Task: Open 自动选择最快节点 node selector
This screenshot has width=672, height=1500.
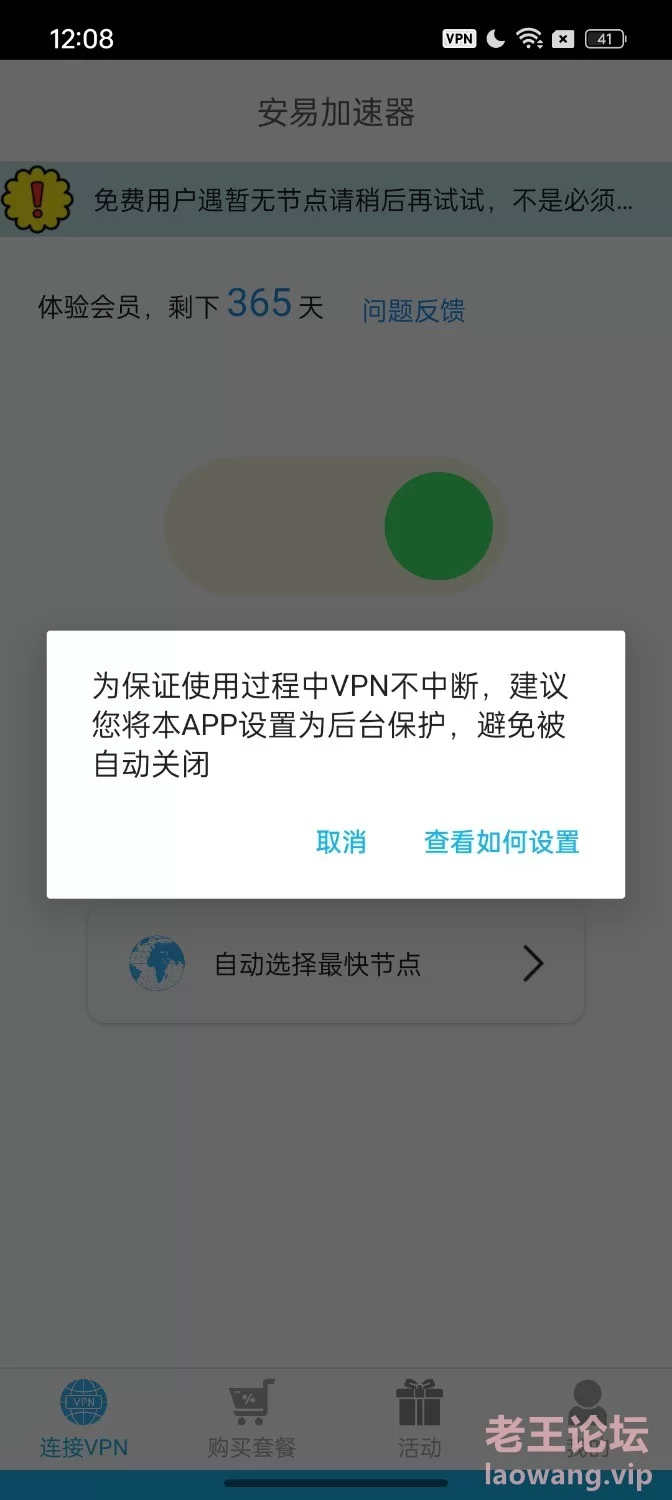Action: 336,964
